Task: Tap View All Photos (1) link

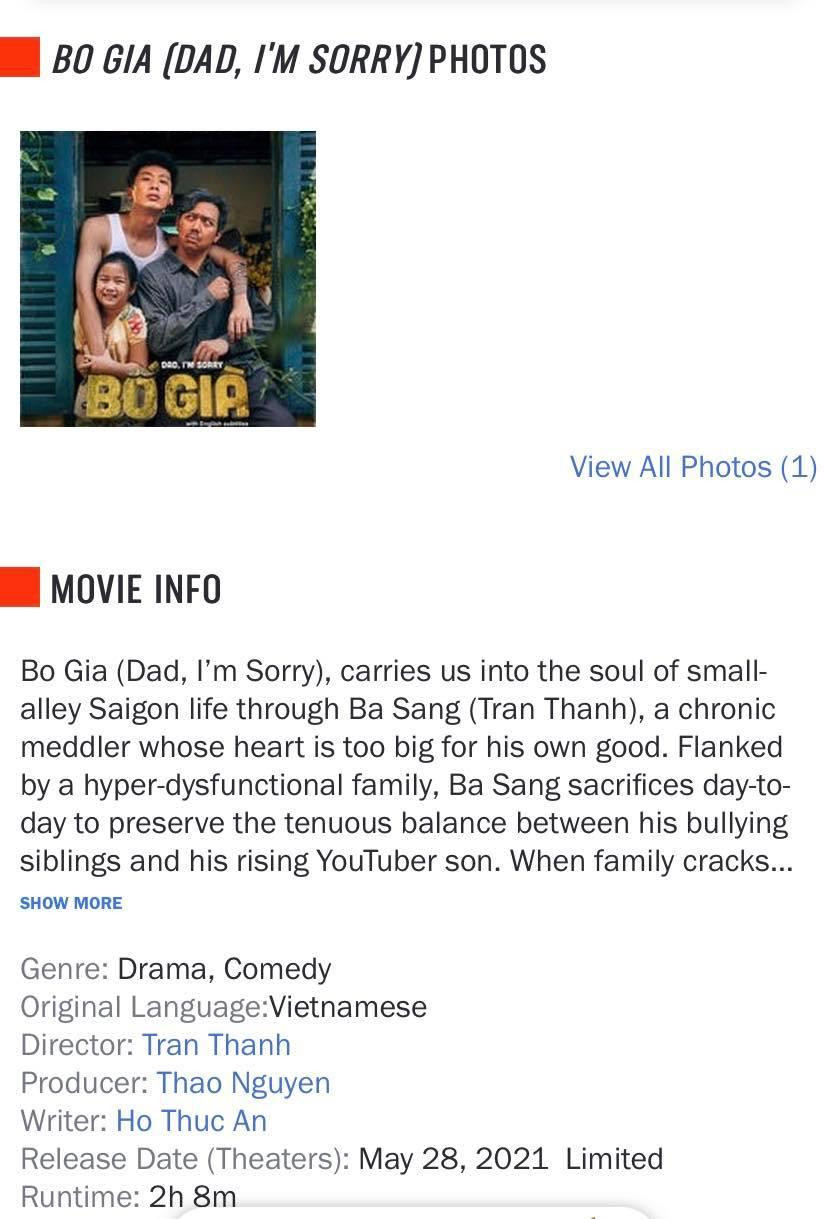Action: tap(693, 467)
